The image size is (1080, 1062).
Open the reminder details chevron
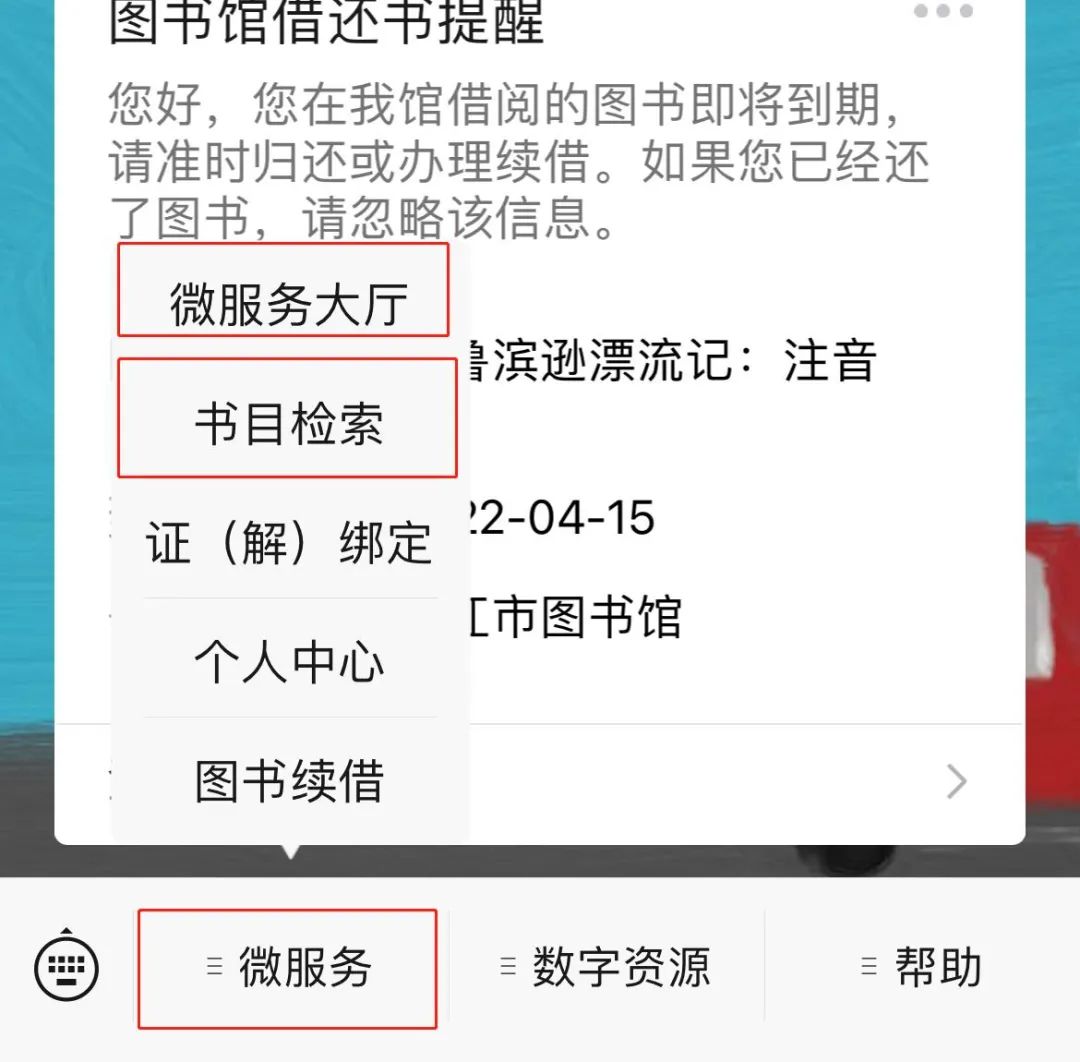click(956, 782)
